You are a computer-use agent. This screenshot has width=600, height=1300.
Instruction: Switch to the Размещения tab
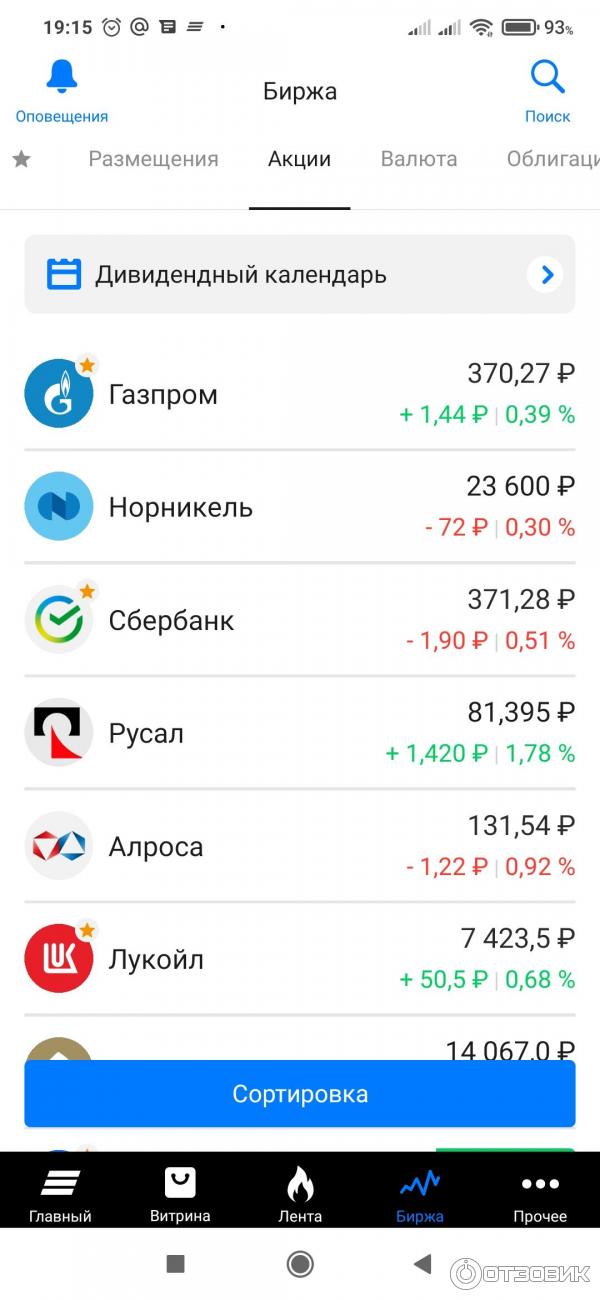[x=153, y=159]
